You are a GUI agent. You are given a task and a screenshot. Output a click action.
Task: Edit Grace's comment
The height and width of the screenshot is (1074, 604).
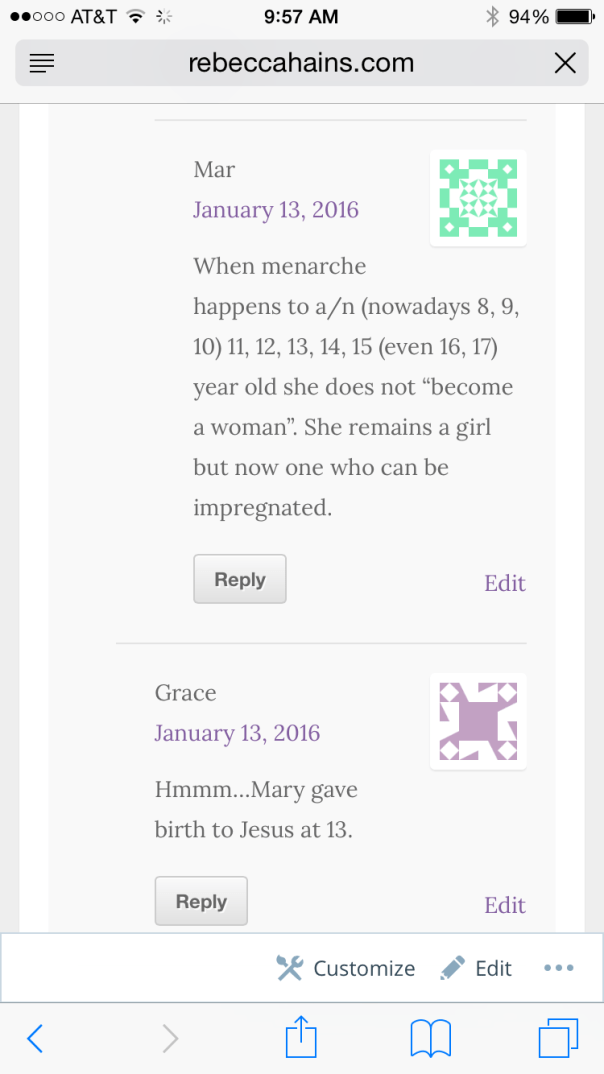pos(505,905)
